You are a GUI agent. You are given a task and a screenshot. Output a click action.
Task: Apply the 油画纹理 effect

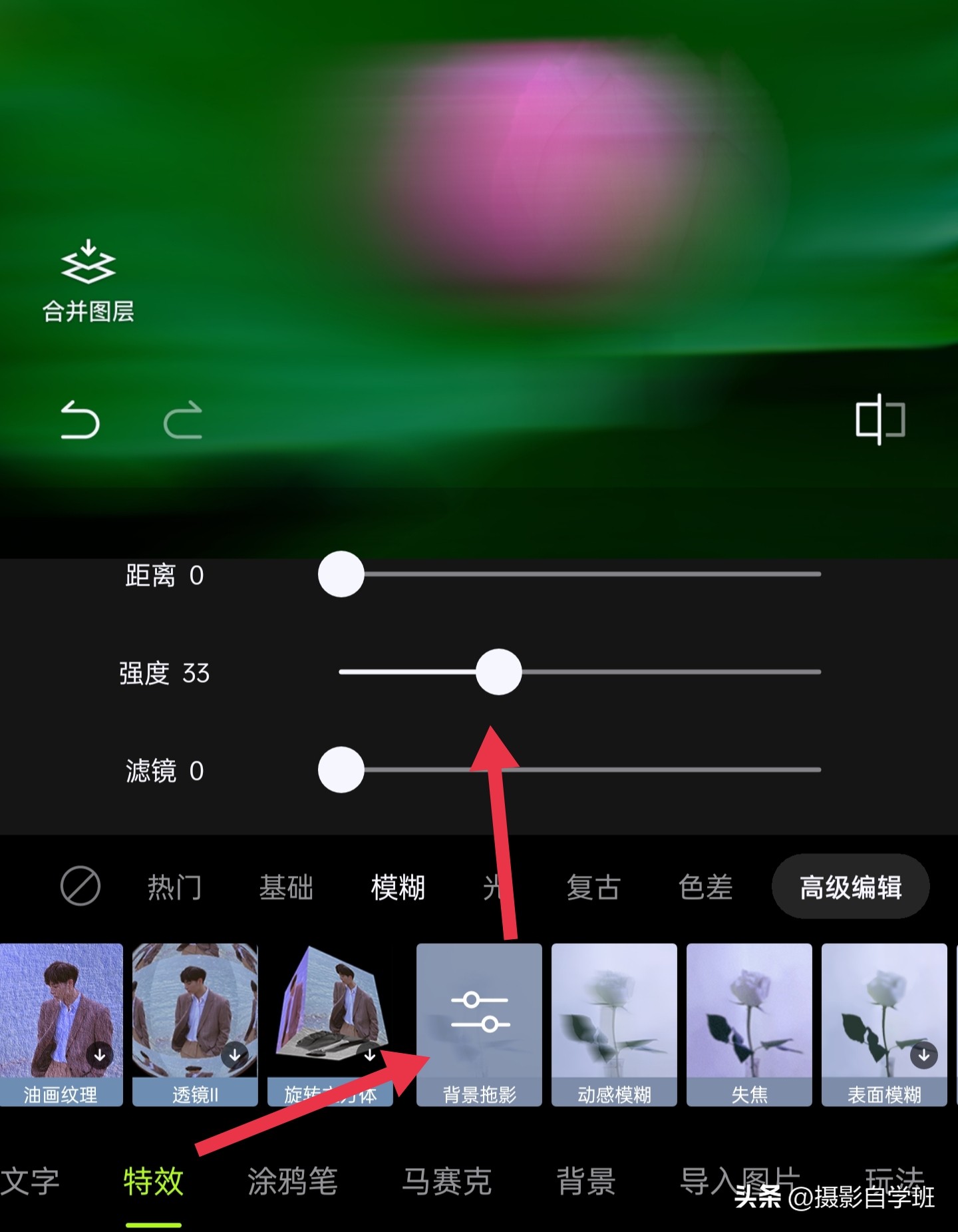tap(61, 1024)
